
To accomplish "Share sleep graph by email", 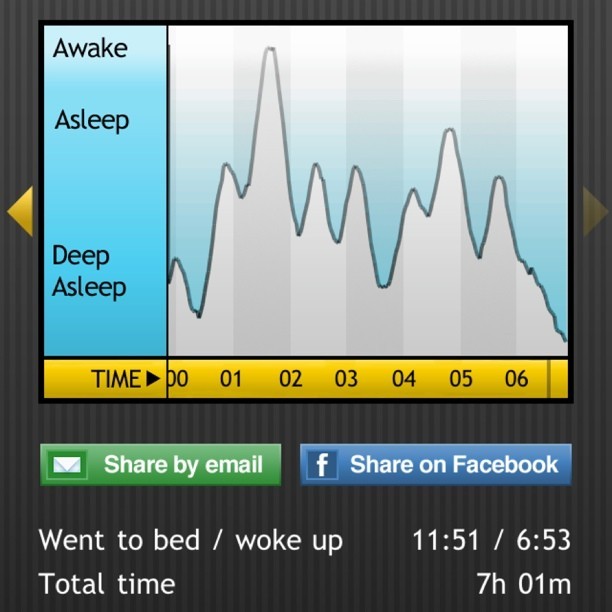I will (x=161, y=465).
